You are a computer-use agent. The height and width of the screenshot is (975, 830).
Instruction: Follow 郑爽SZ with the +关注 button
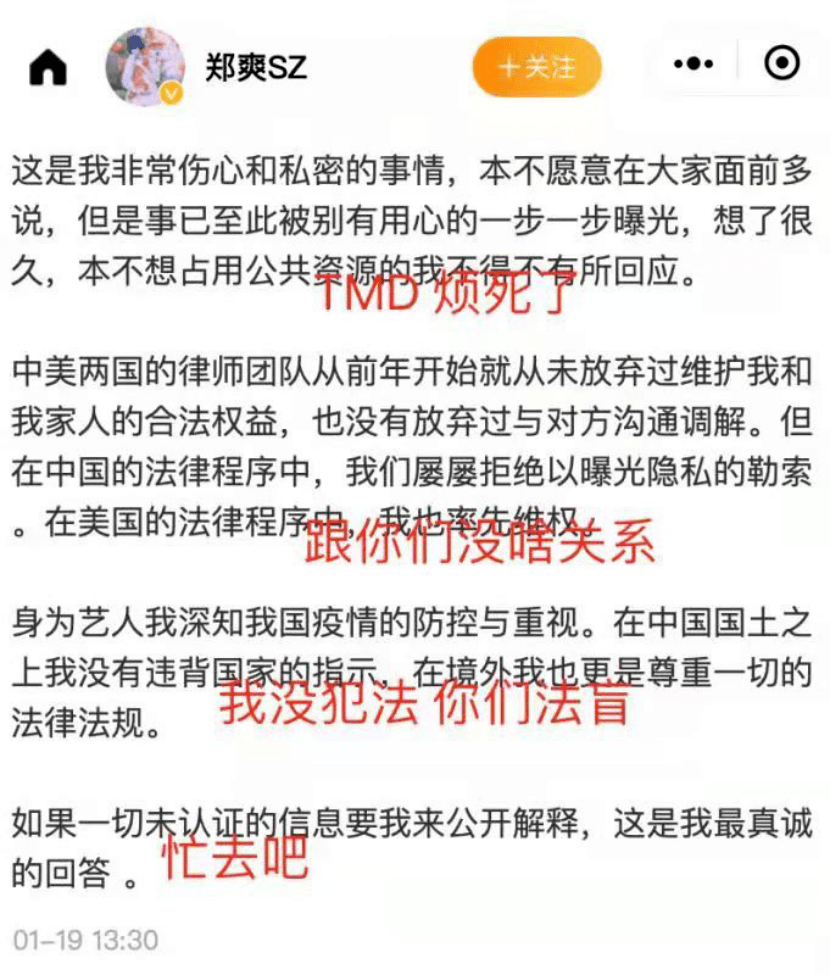click(537, 67)
